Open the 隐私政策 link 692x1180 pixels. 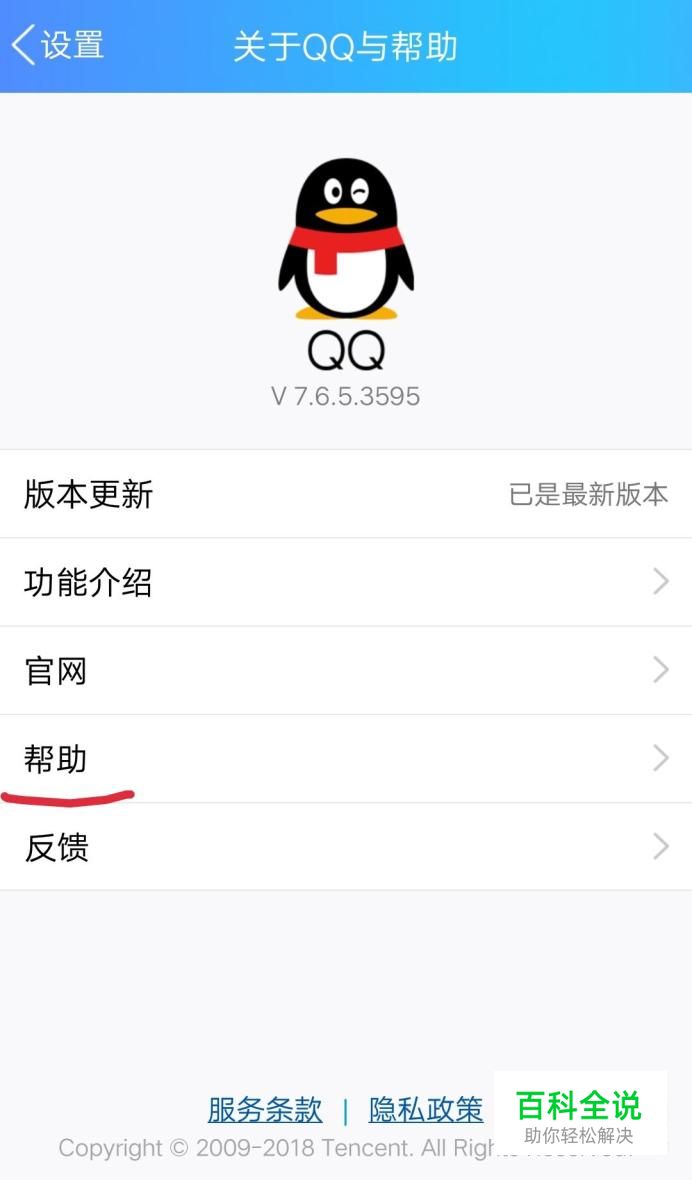[426, 1110]
